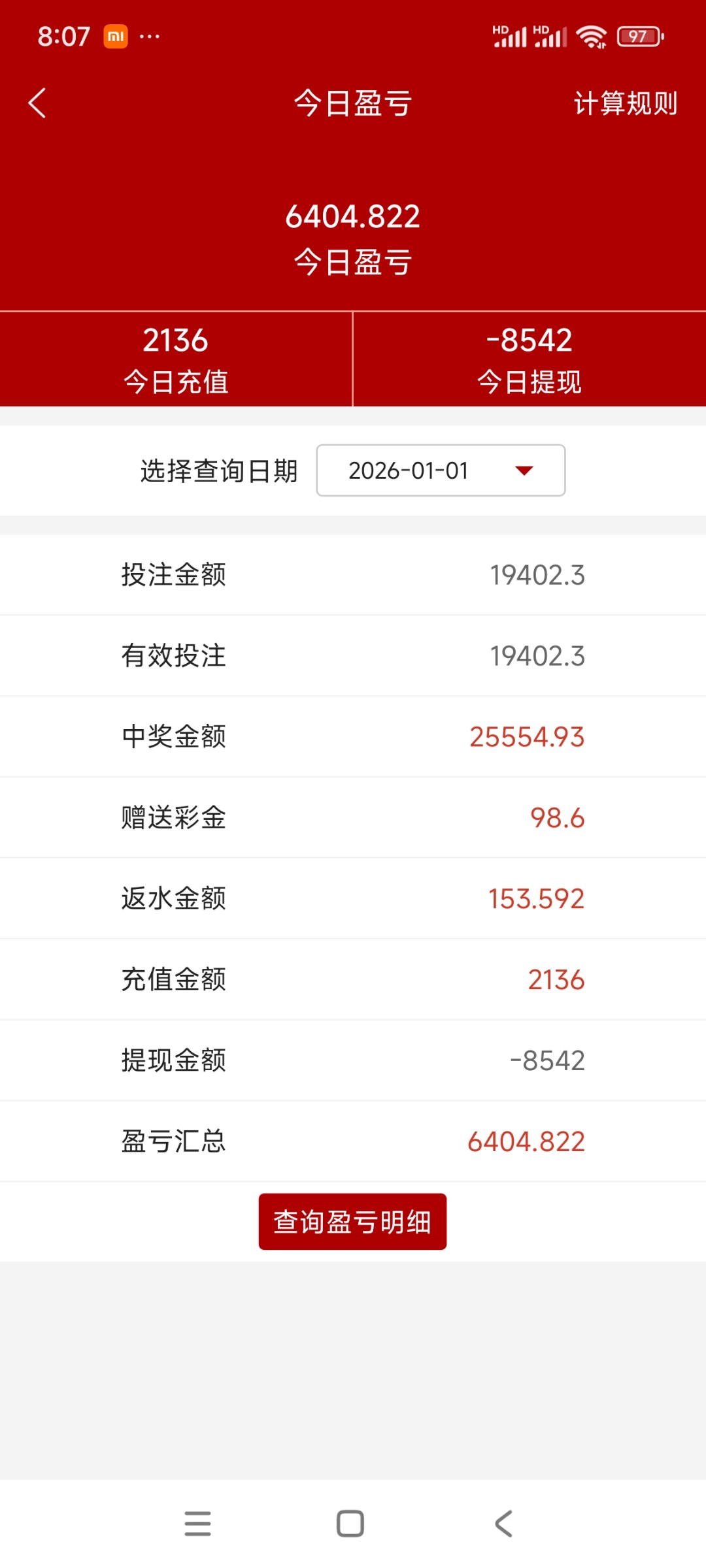Tap the 今日提现 summary section
Image resolution: width=706 pixels, height=1568 pixels.
pos(529,358)
